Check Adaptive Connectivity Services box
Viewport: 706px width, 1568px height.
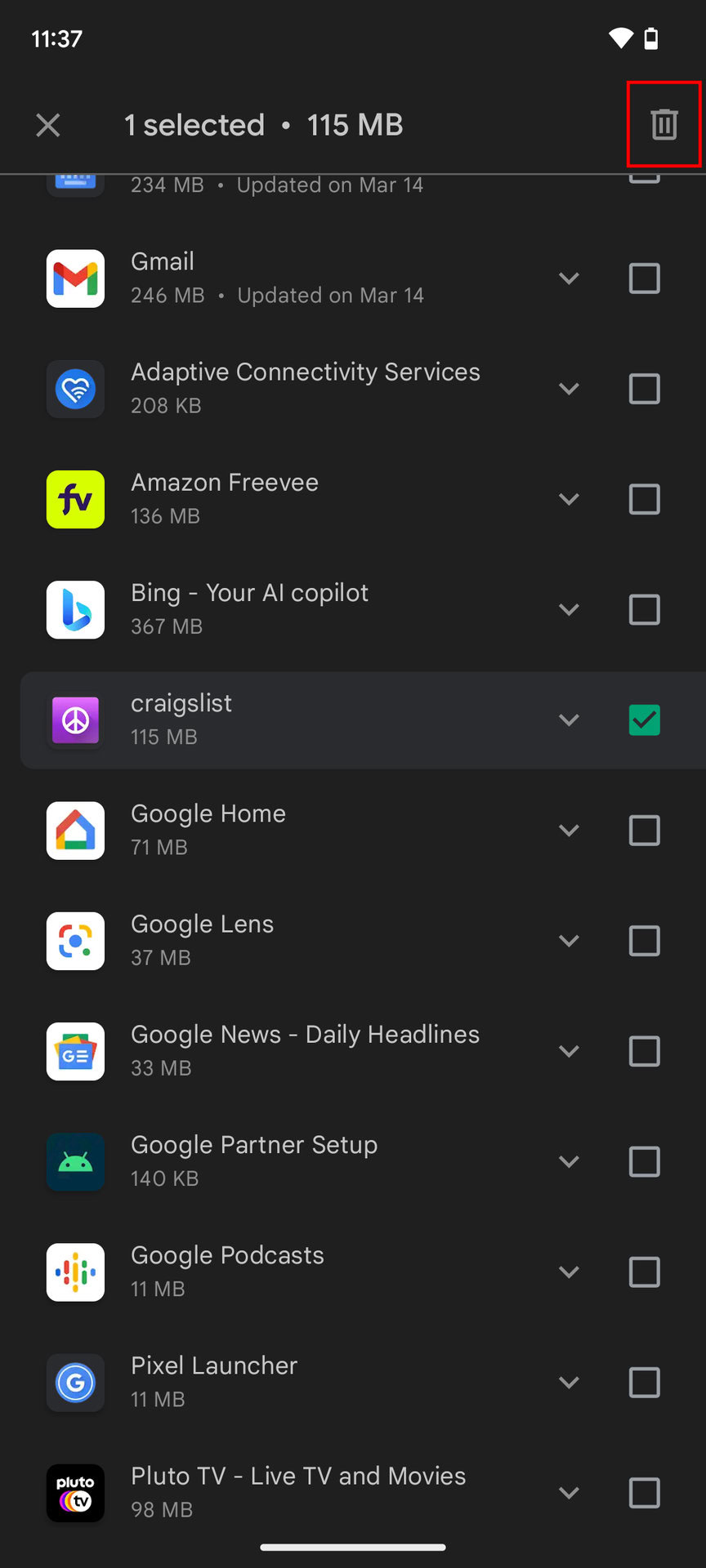point(644,389)
